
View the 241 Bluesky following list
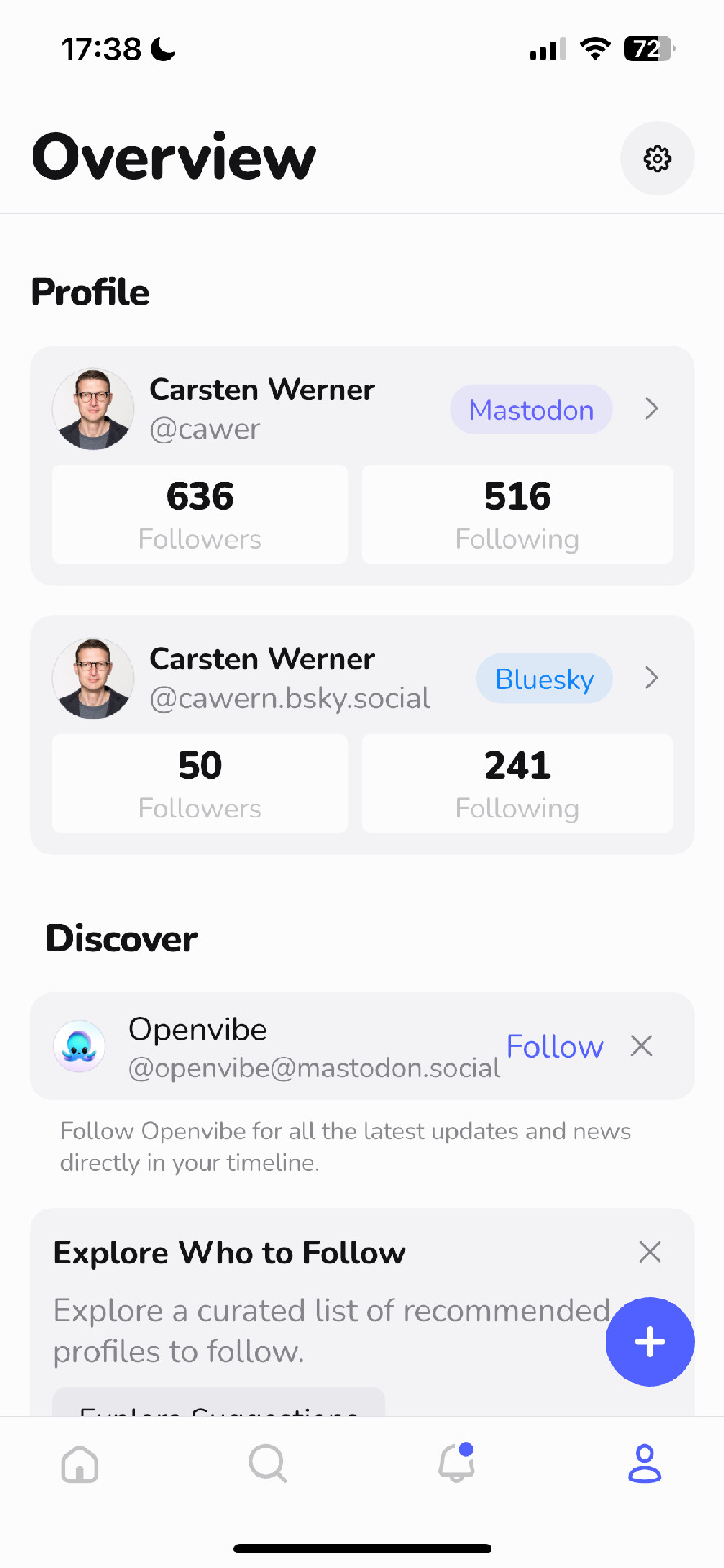coord(517,783)
